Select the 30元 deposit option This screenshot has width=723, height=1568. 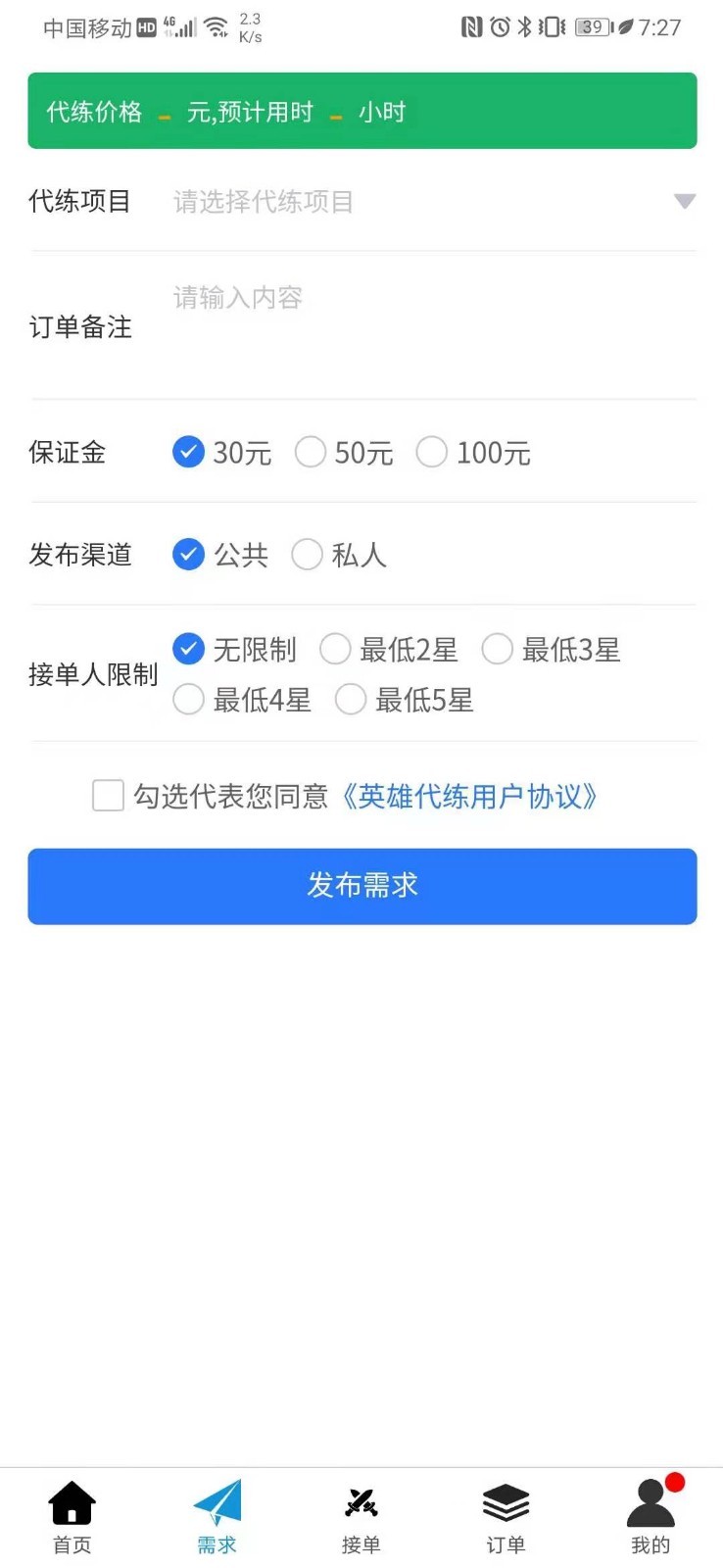tap(188, 452)
